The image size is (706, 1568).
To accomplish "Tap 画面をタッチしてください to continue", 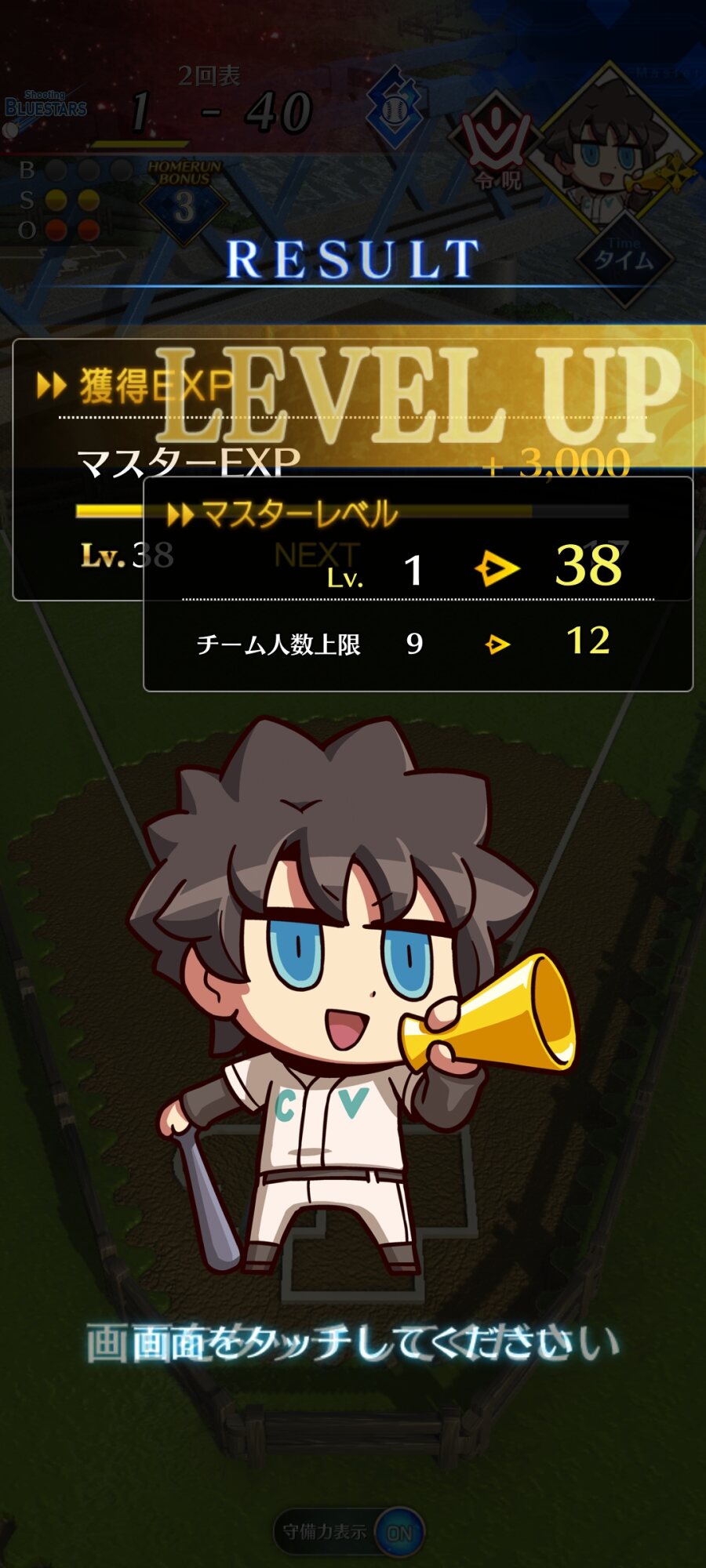I will [353, 1343].
